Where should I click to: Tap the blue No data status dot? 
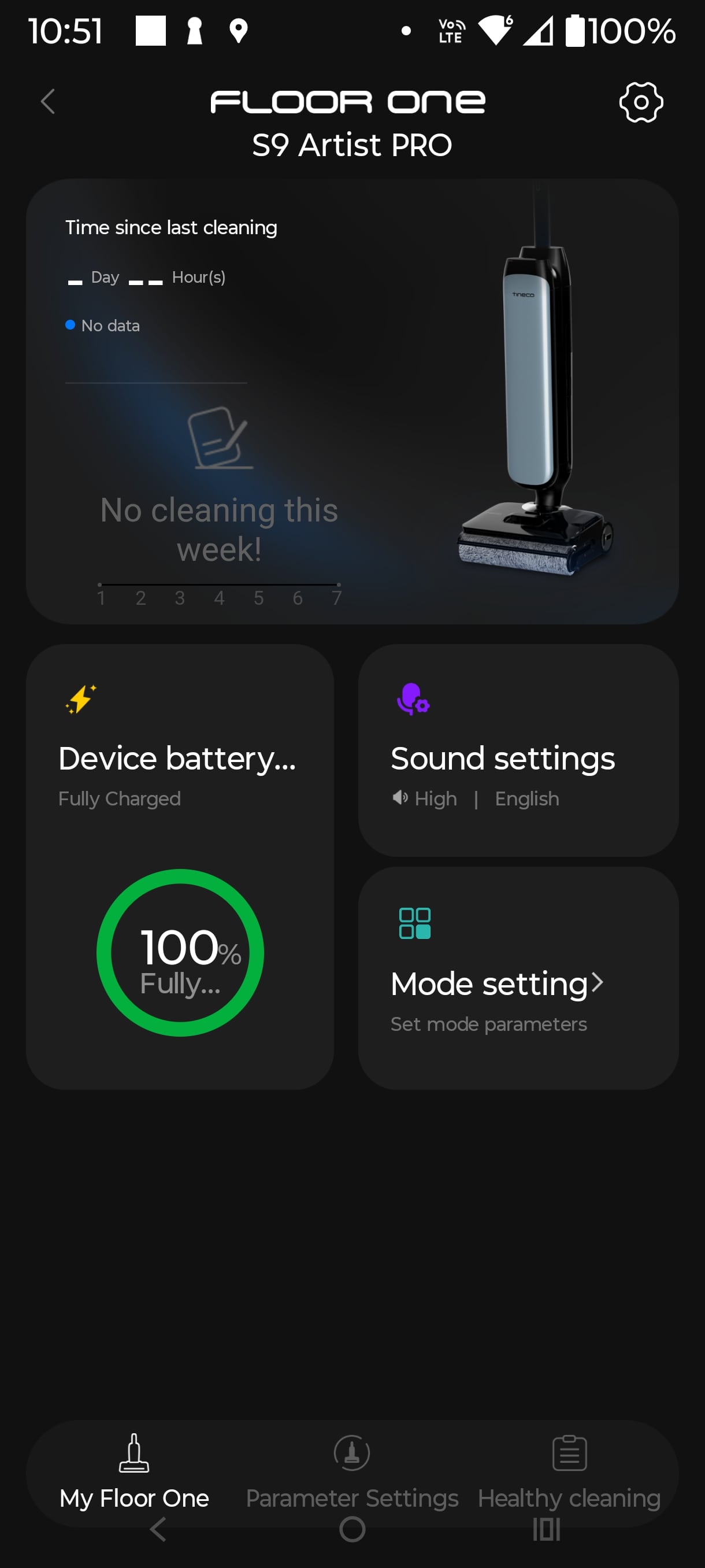69,324
